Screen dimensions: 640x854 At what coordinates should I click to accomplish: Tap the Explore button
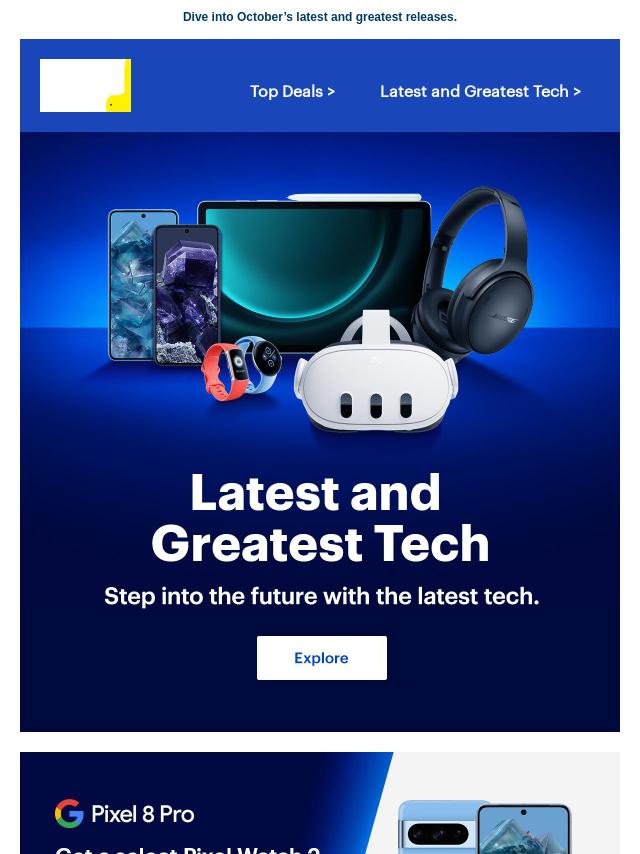coord(321,658)
